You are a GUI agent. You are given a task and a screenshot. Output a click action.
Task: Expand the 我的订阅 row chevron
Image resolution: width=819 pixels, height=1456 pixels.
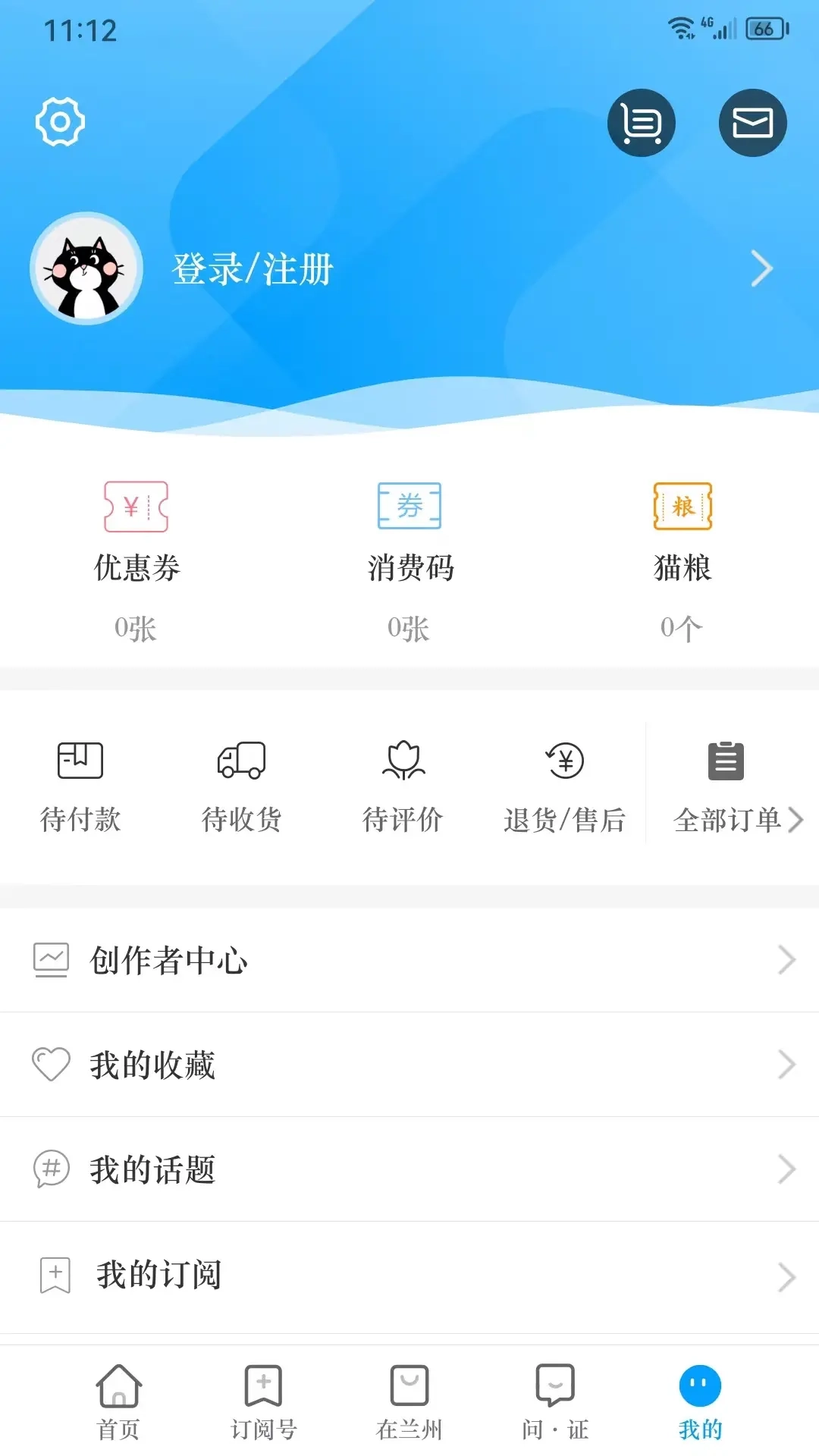click(786, 1278)
